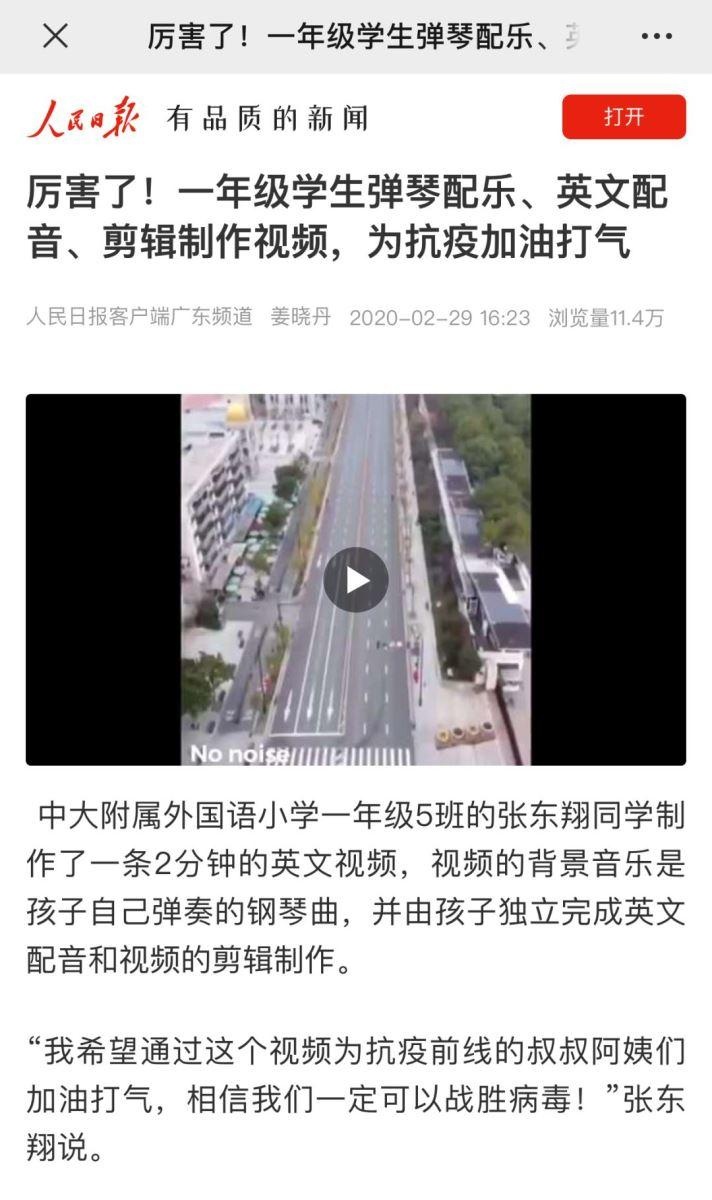This screenshot has width=712, height=1200.
Task: Open the three-dot overflow menu
Action: tap(656, 37)
